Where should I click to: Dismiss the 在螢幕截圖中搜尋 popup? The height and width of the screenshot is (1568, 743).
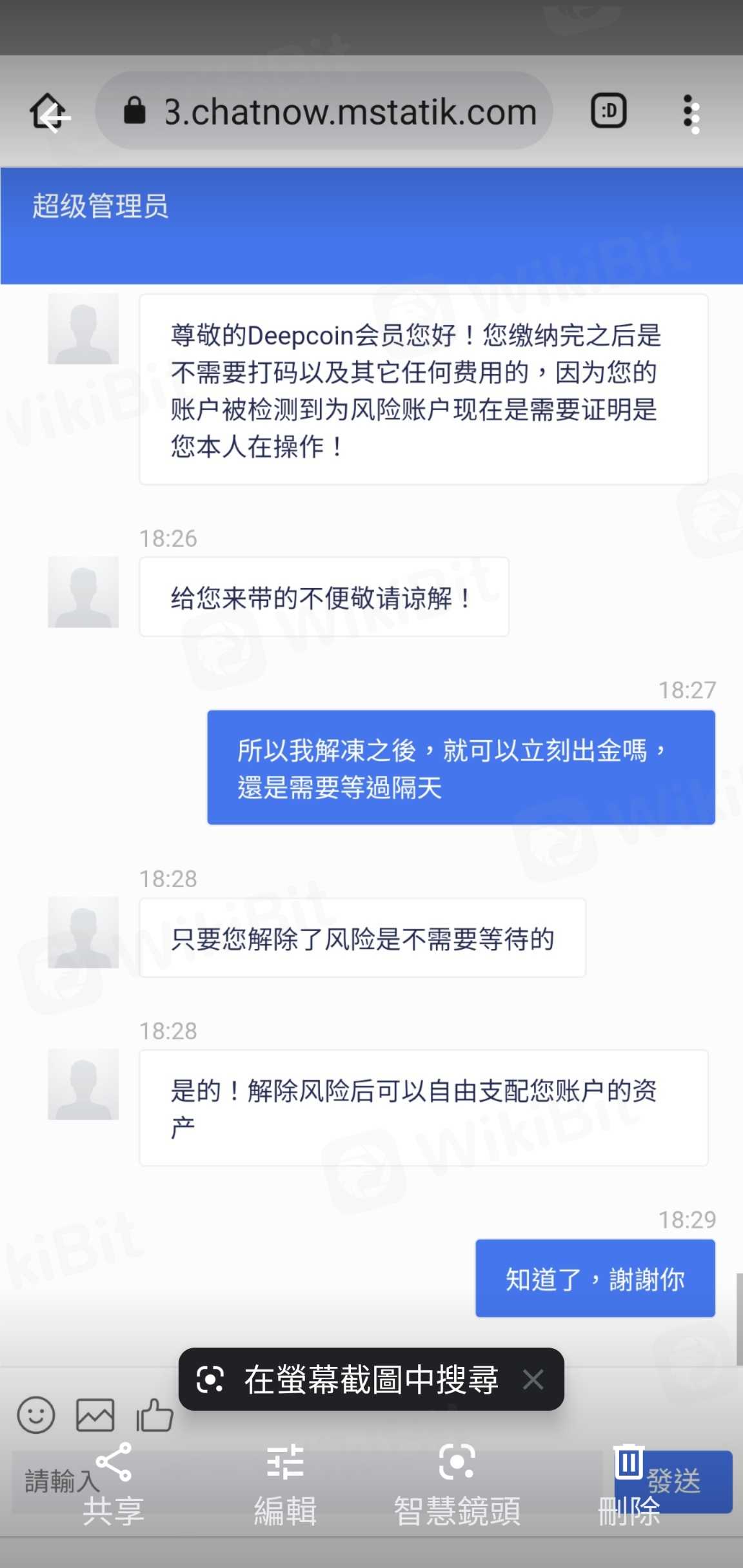pyautogui.click(x=533, y=1380)
